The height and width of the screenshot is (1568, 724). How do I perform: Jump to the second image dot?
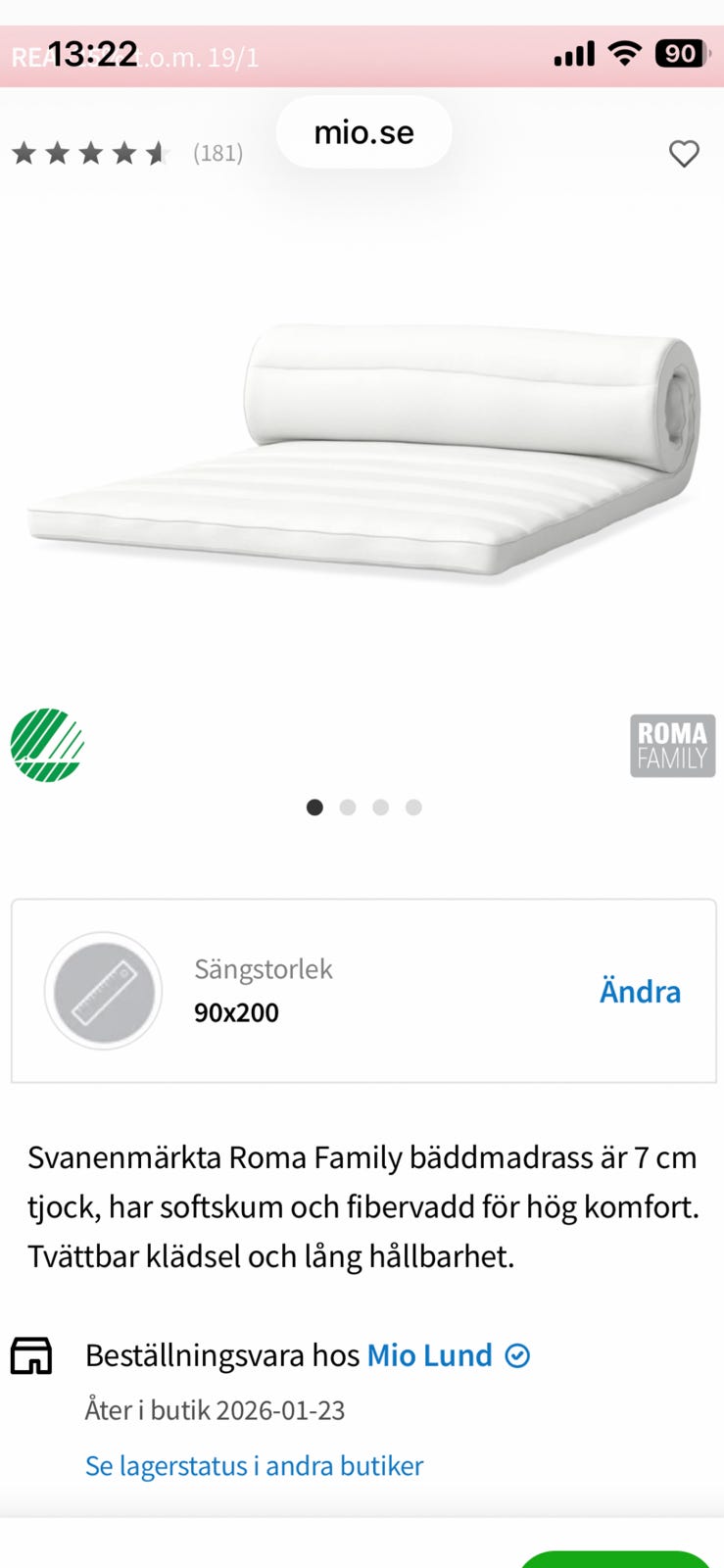pos(348,808)
